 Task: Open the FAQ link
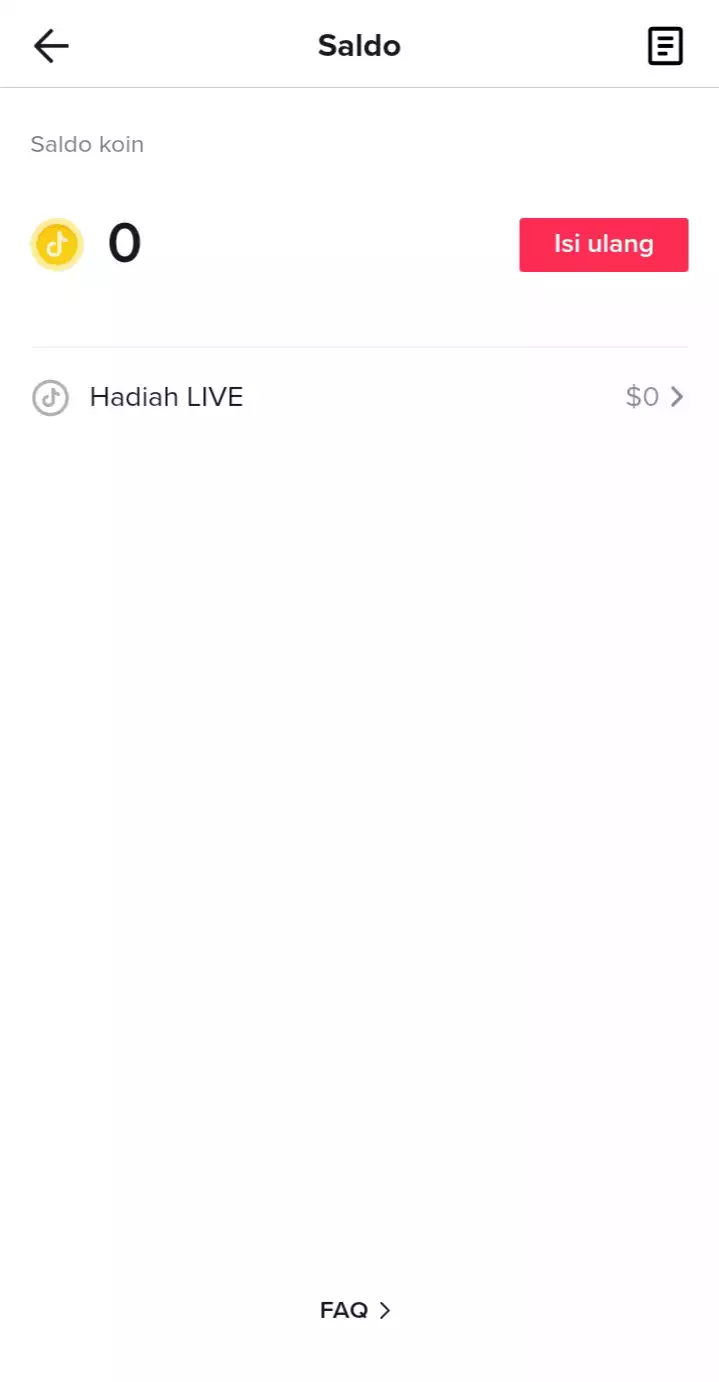[356, 1310]
